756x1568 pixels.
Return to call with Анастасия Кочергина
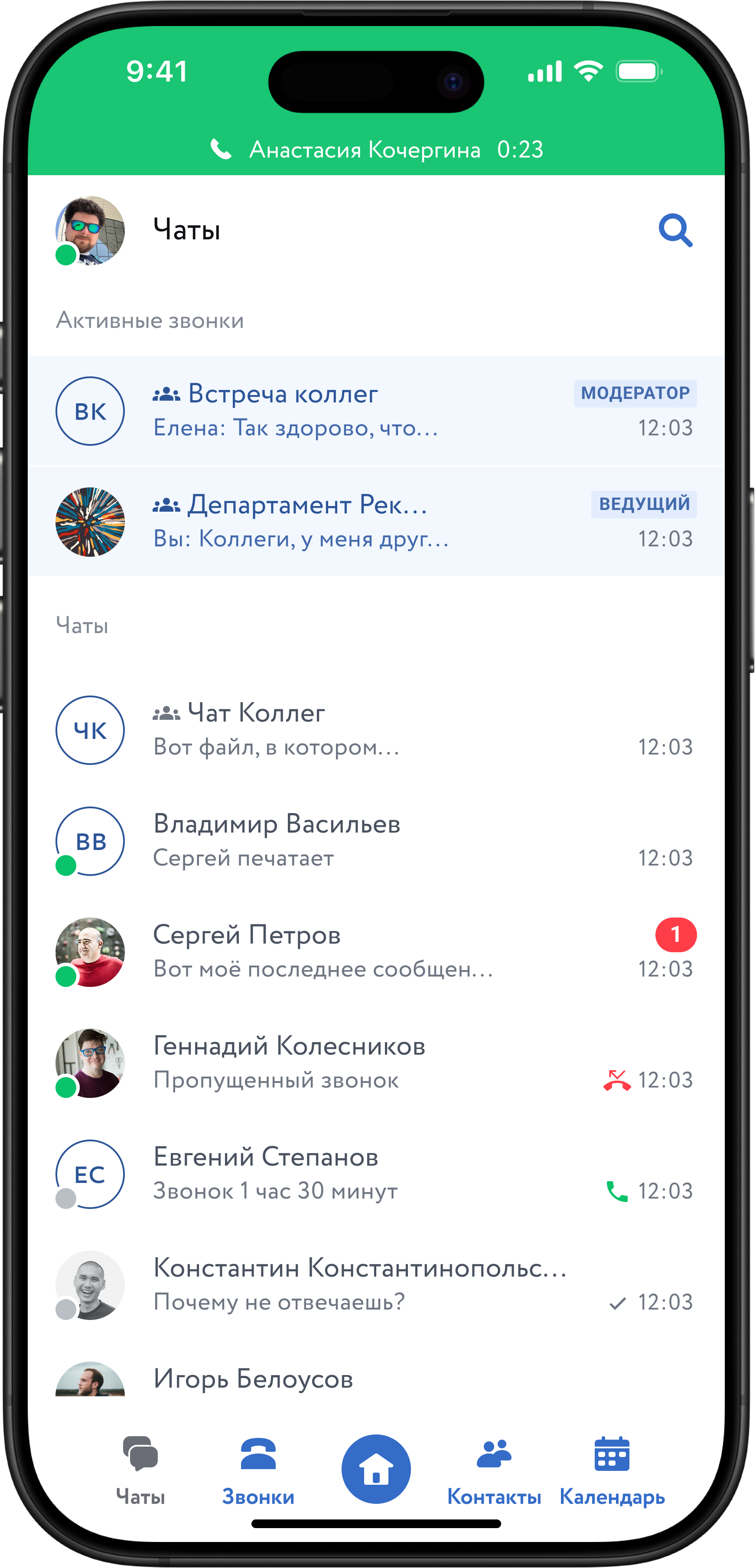376,150
